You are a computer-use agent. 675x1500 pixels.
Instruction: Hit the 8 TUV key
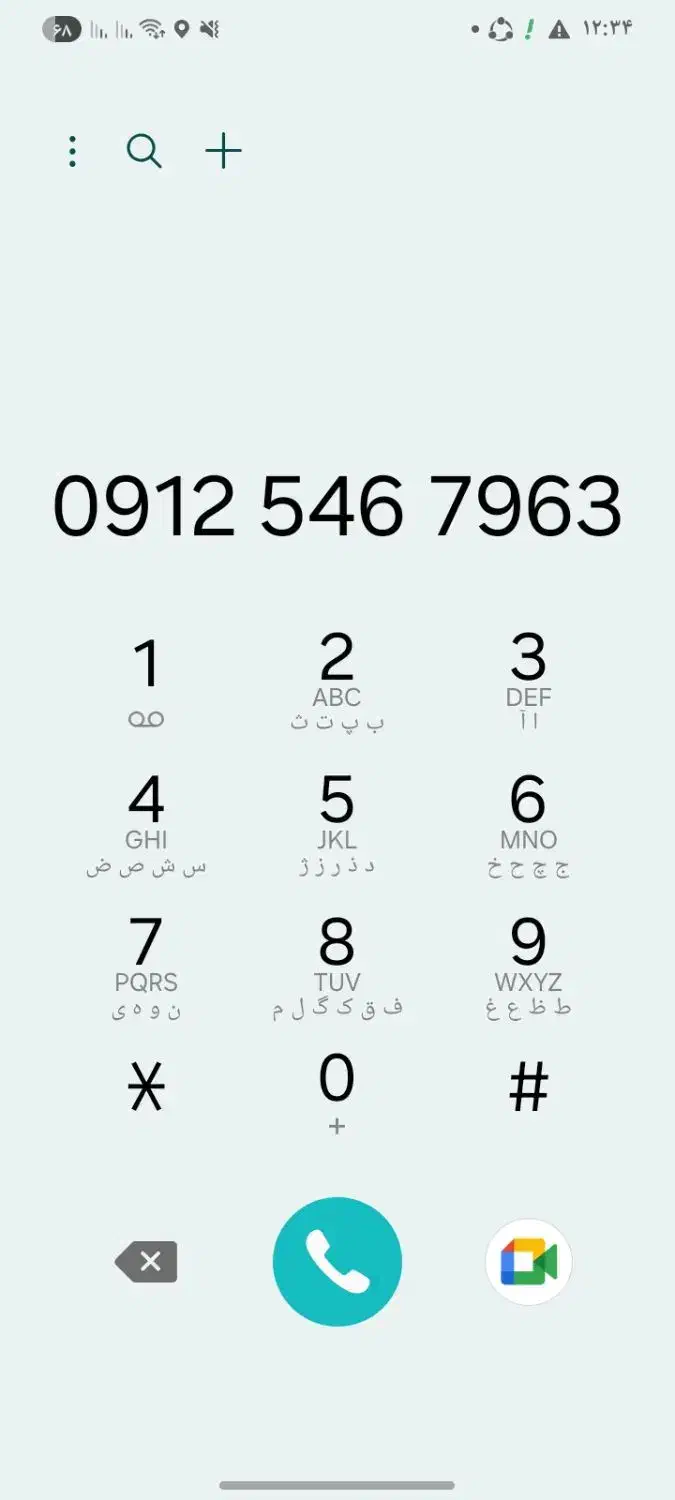pos(337,965)
